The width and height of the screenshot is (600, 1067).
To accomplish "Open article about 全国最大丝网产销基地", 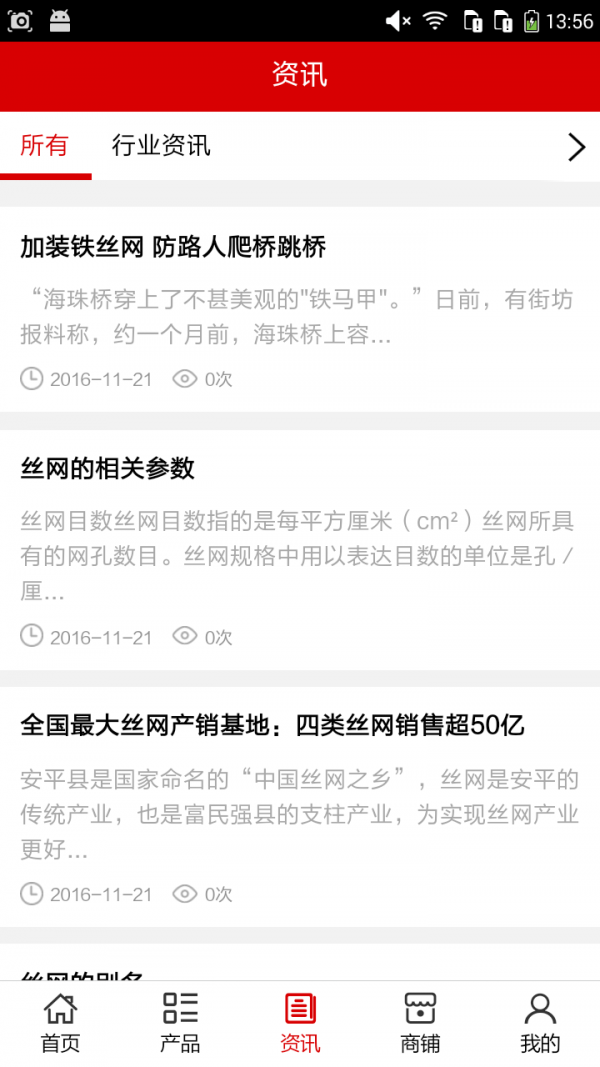I will point(272,725).
